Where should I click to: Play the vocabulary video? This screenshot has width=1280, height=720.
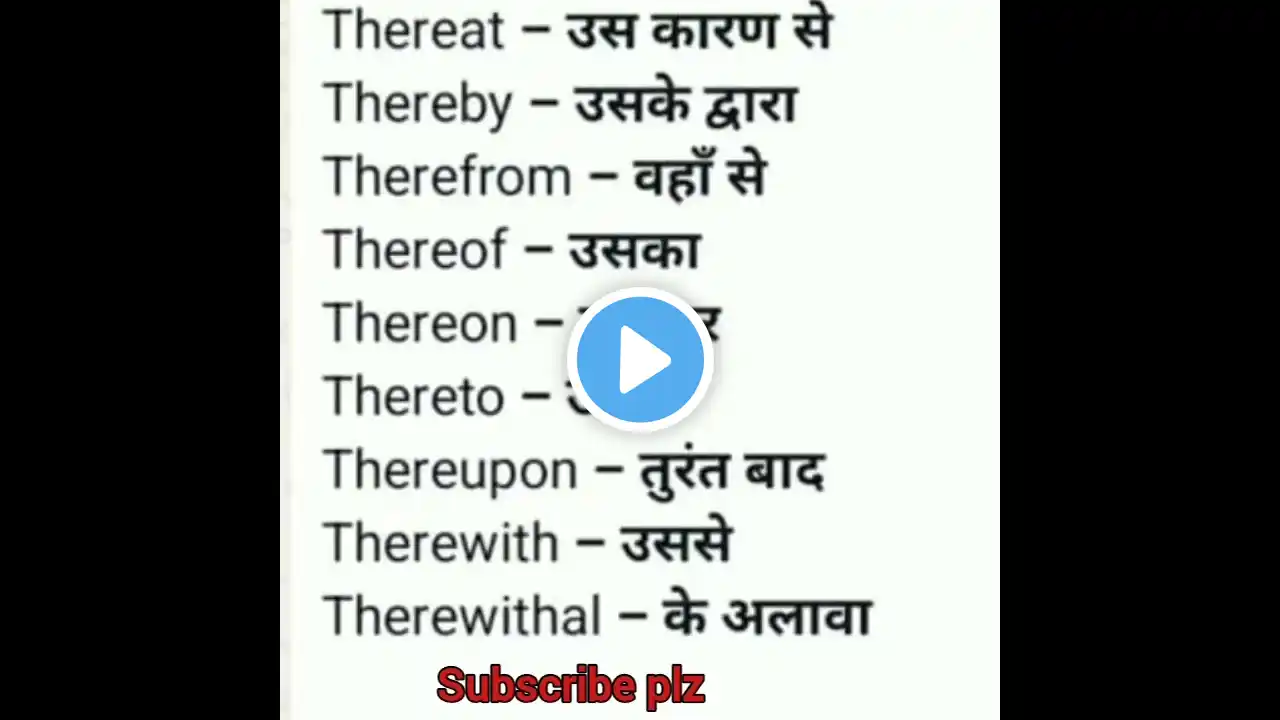click(x=640, y=359)
